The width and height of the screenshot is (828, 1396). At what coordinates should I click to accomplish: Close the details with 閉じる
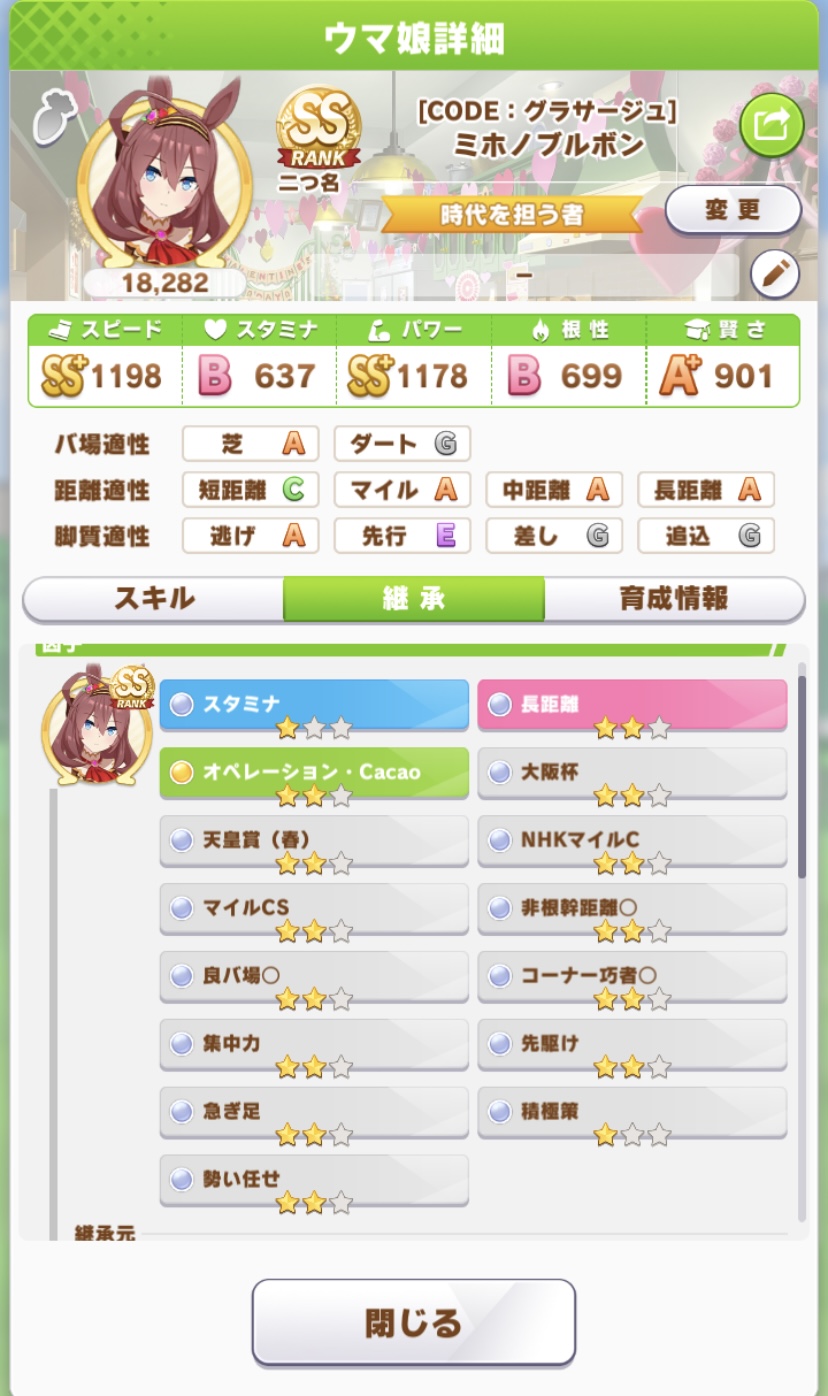click(x=413, y=1322)
